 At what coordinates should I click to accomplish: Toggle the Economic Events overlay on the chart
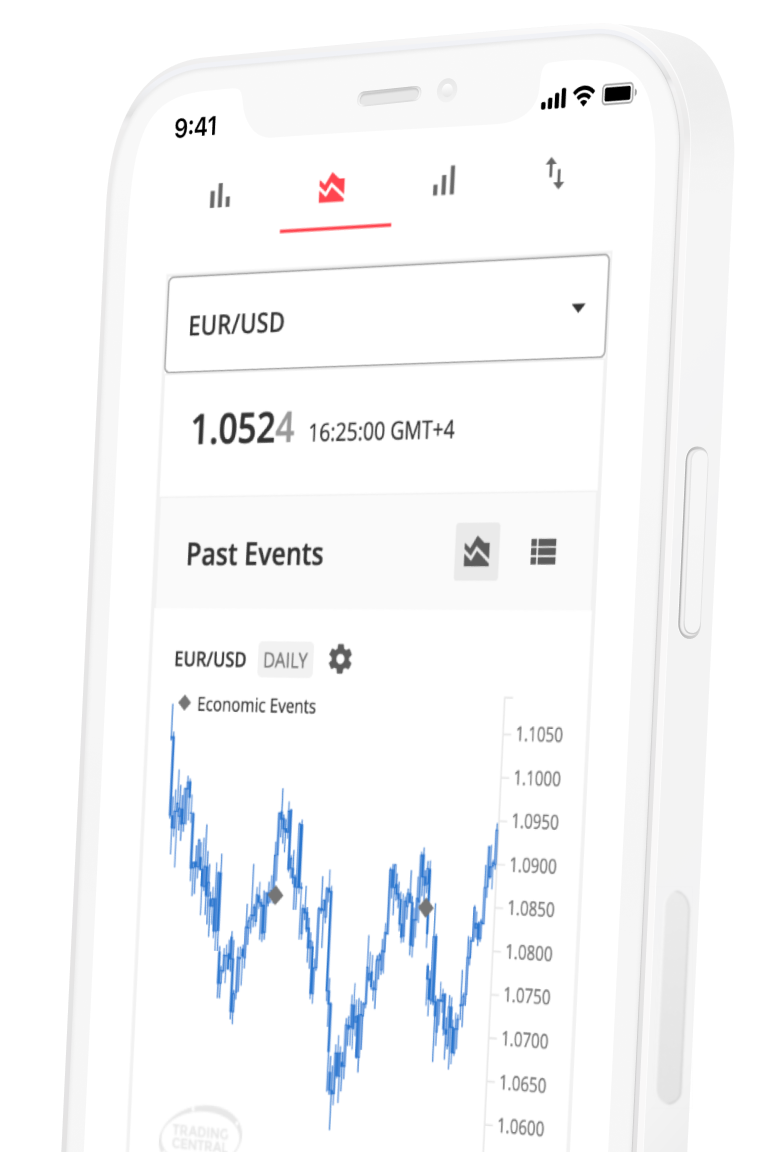(x=185, y=703)
